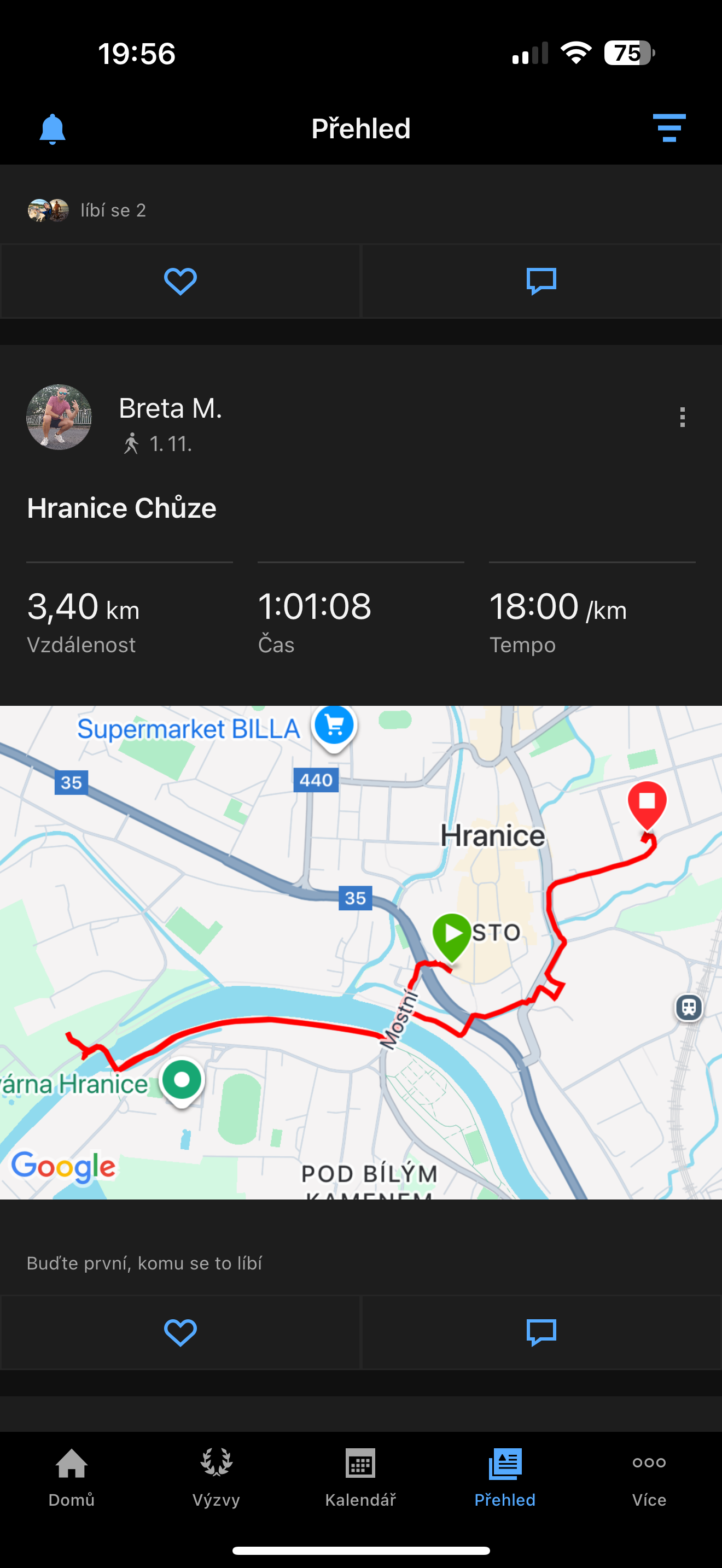Like the activity with 2 likes
Screen dimensions: 722x1568
coord(180,281)
